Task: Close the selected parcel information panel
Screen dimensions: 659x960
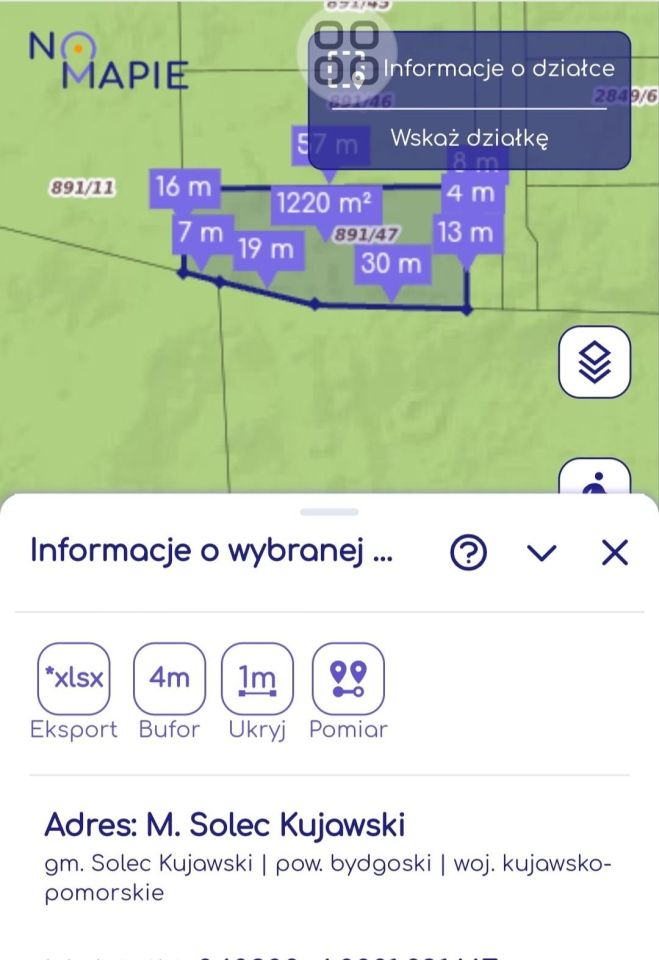Action: click(614, 552)
